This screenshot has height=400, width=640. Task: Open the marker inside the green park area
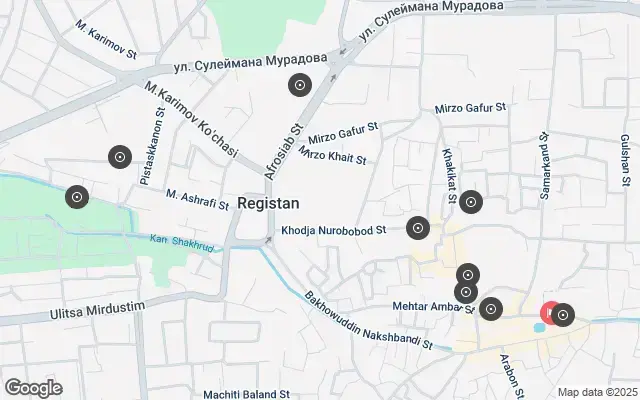tap(77, 197)
